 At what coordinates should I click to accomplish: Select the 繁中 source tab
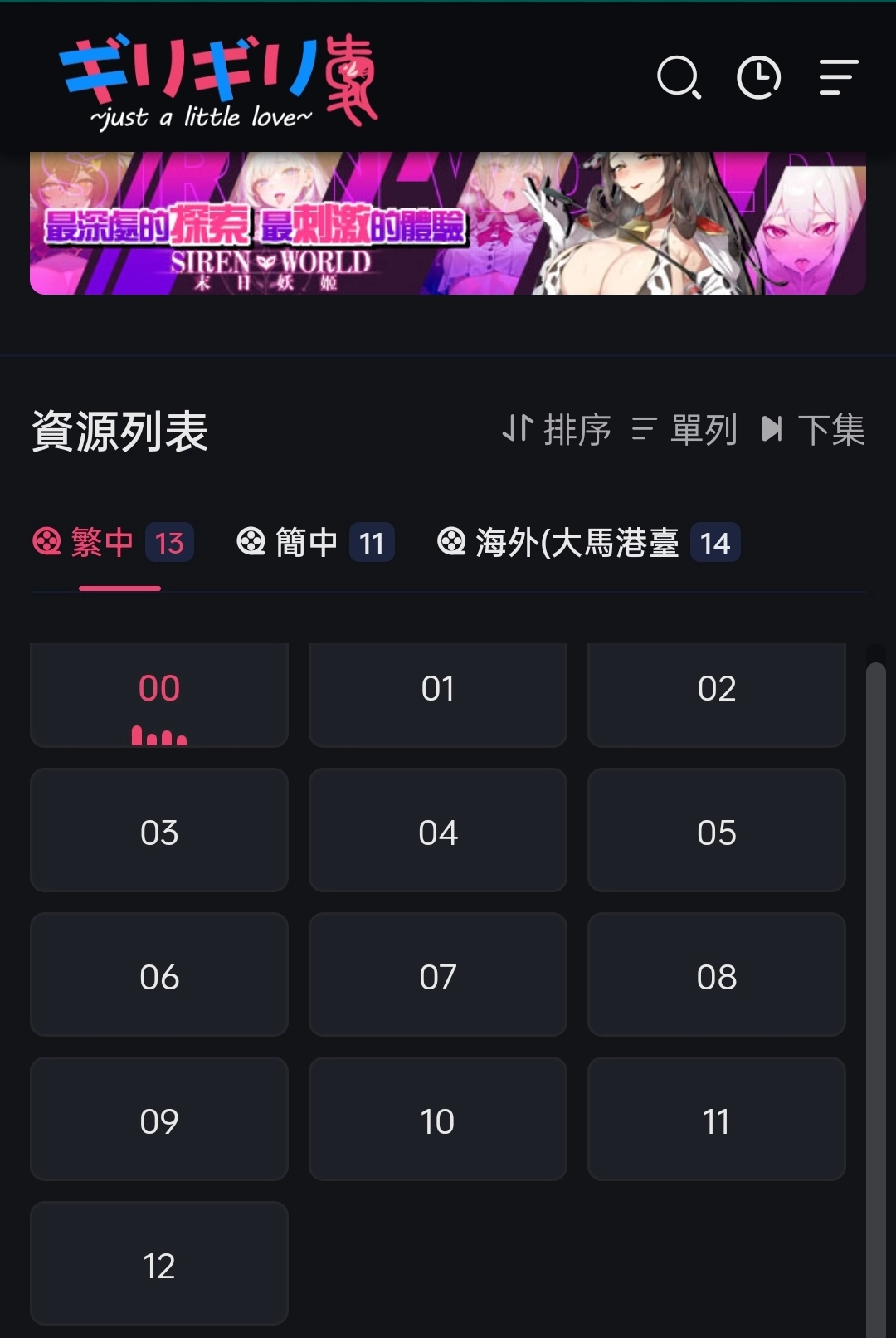pos(113,543)
